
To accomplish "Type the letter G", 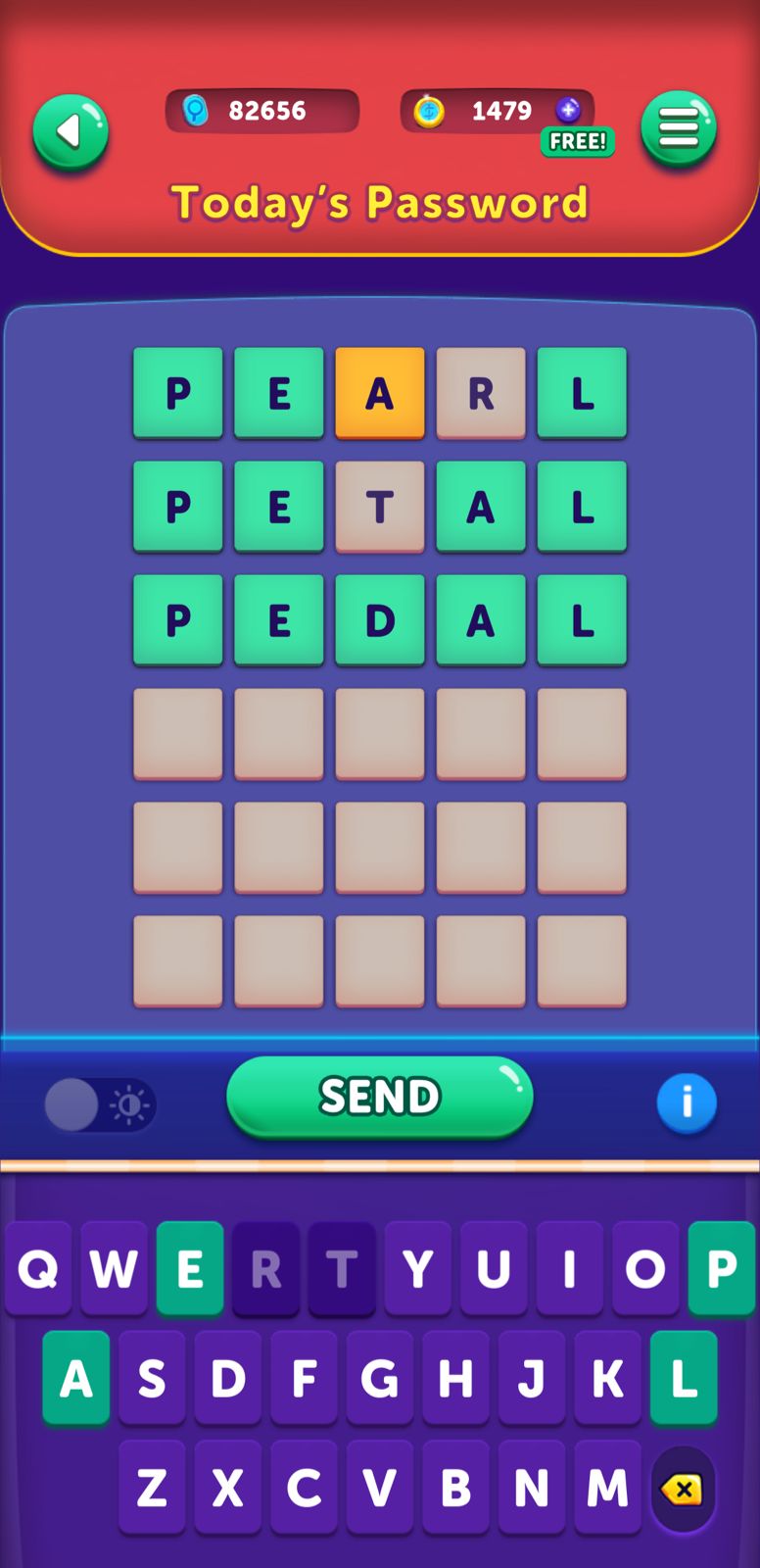I will click(x=380, y=1380).
